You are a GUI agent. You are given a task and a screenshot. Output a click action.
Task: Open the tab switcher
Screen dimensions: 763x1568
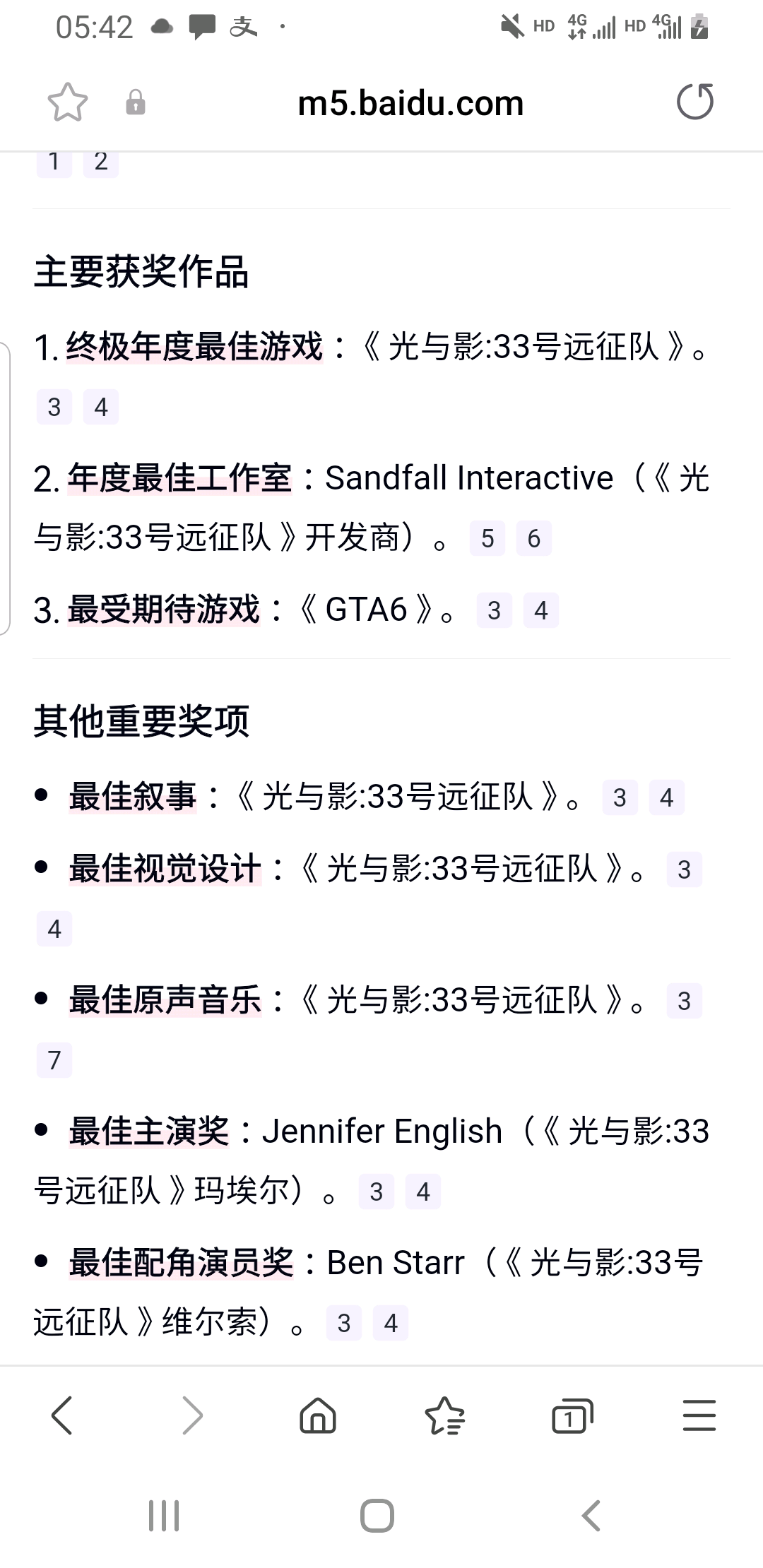tap(571, 1415)
